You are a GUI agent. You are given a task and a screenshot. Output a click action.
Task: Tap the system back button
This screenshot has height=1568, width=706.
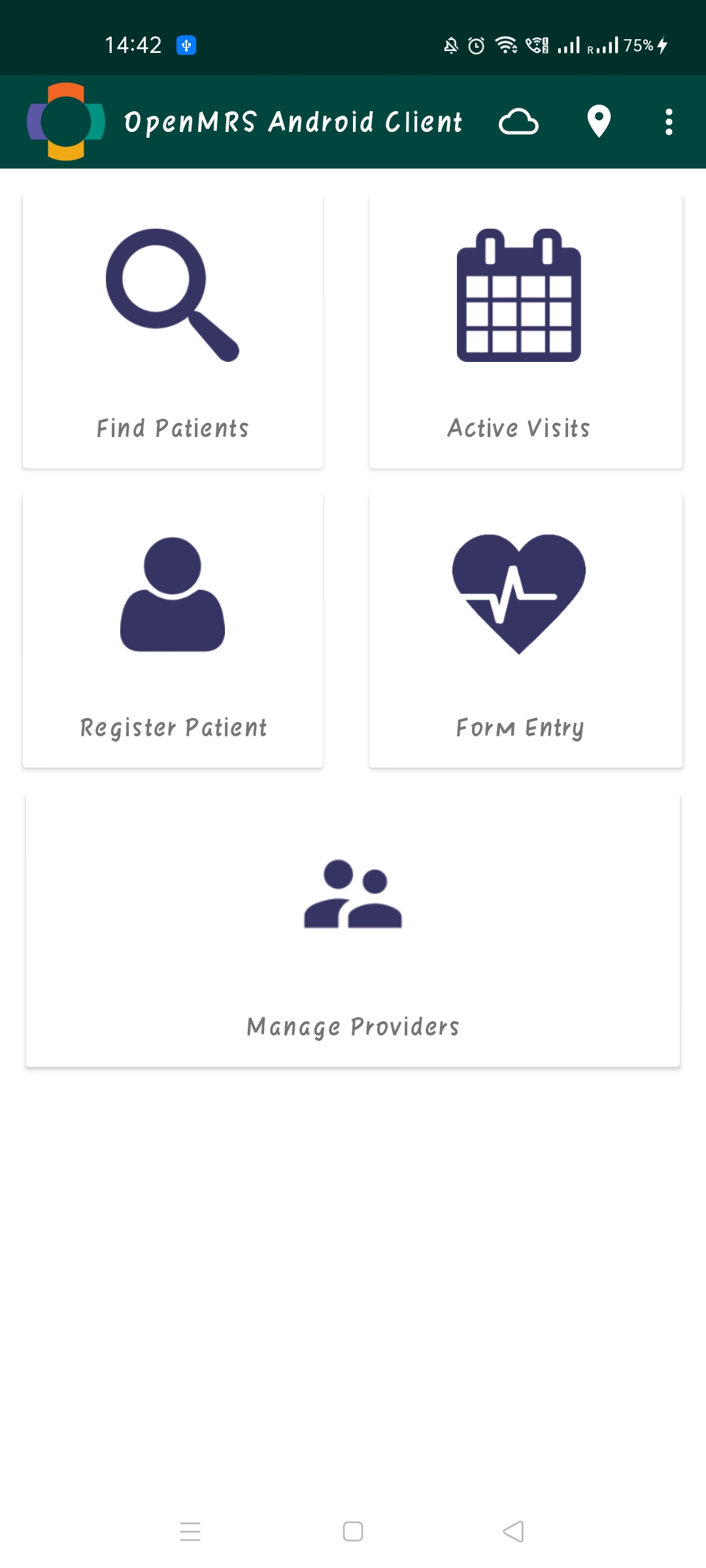pyautogui.click(x=514, y=1531)
